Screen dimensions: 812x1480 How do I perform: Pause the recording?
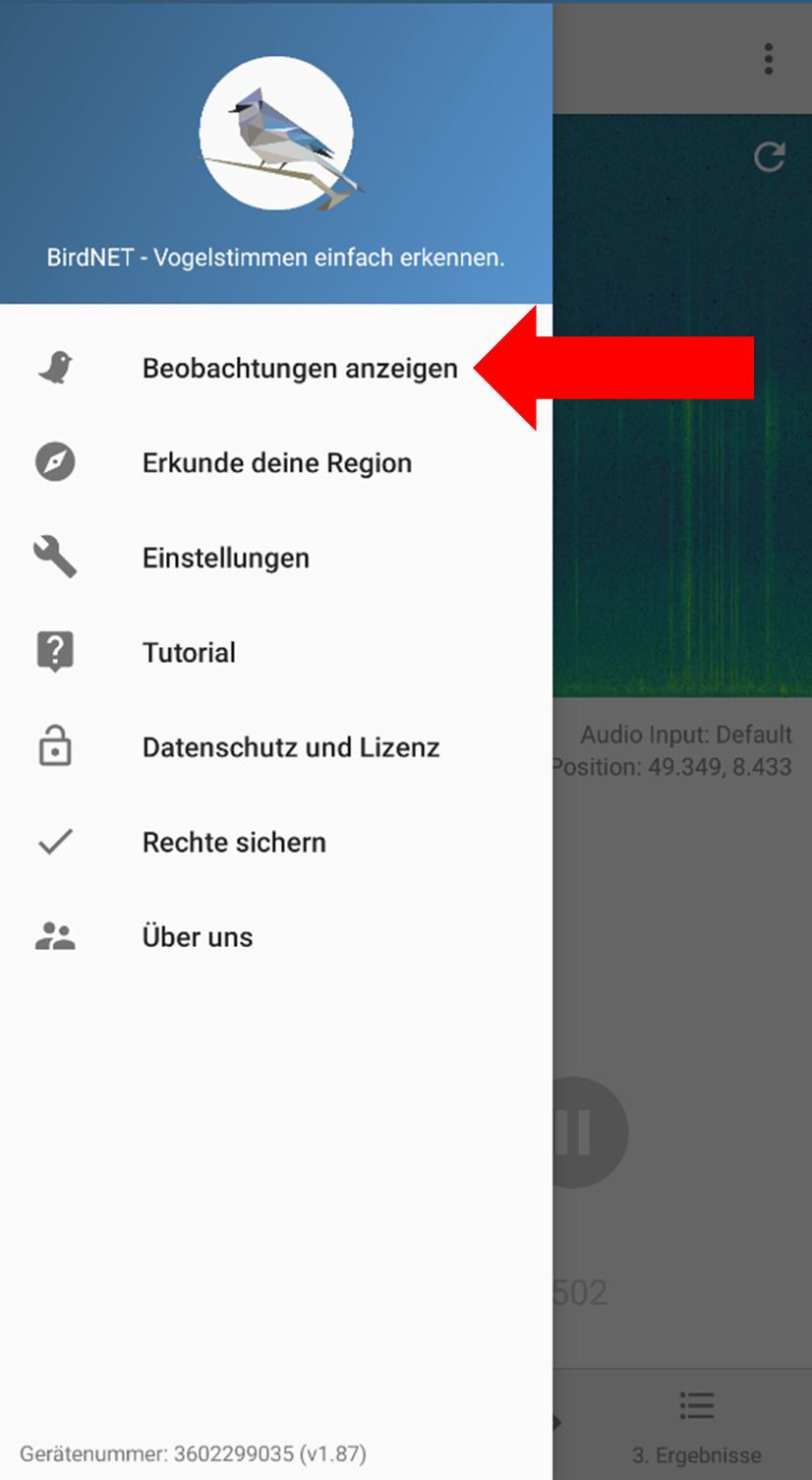(x=588, y=1132)
